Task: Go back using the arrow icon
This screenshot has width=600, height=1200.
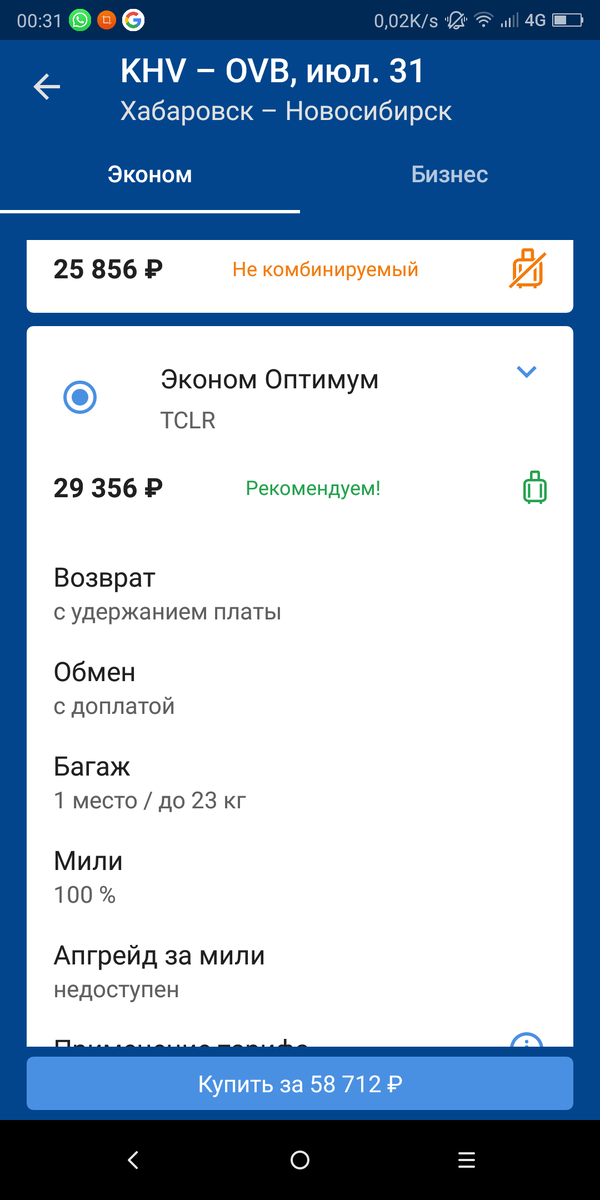Action: (x=47, y=88)
